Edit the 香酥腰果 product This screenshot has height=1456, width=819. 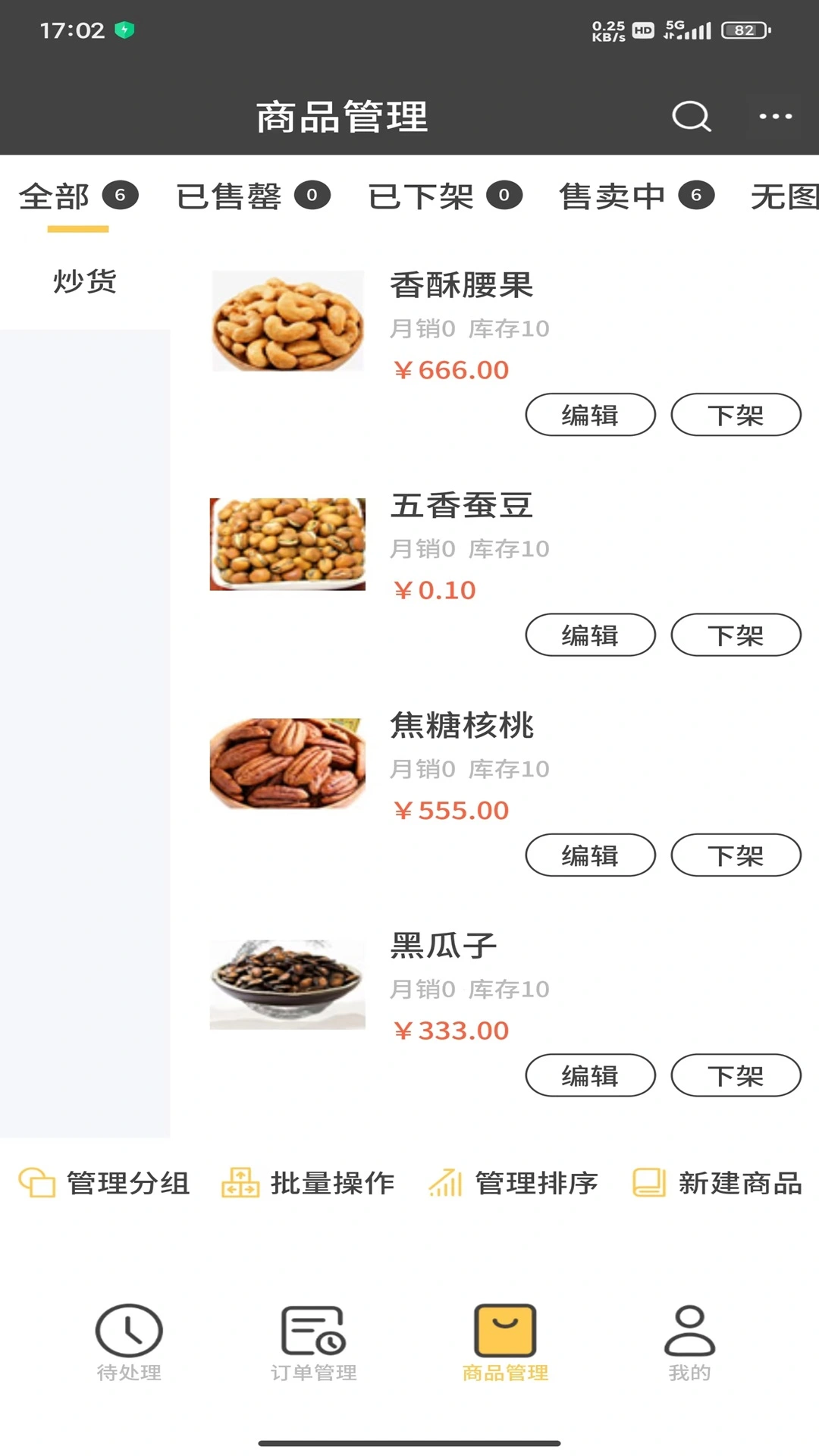coord(591,415)
